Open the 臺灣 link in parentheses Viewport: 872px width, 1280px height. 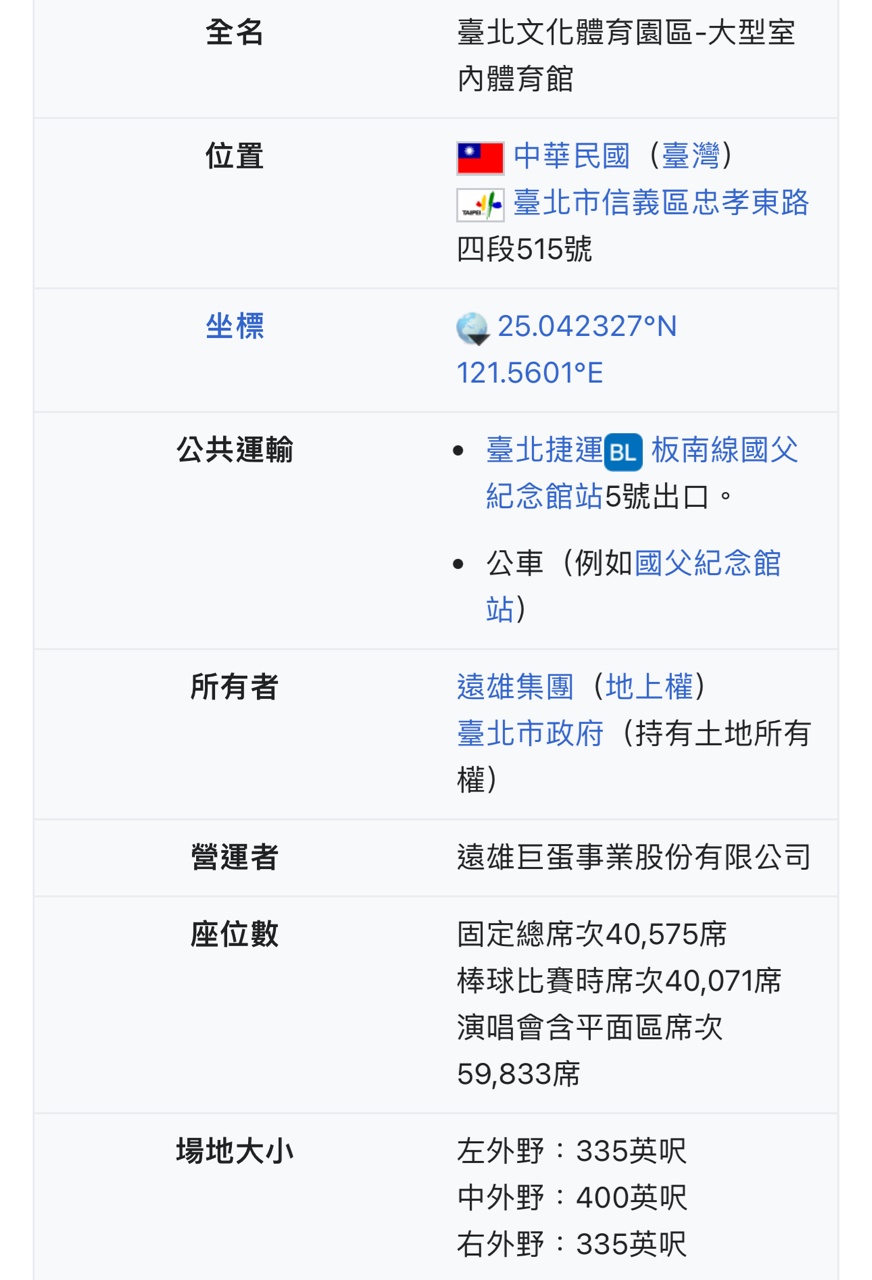(690, 156)
